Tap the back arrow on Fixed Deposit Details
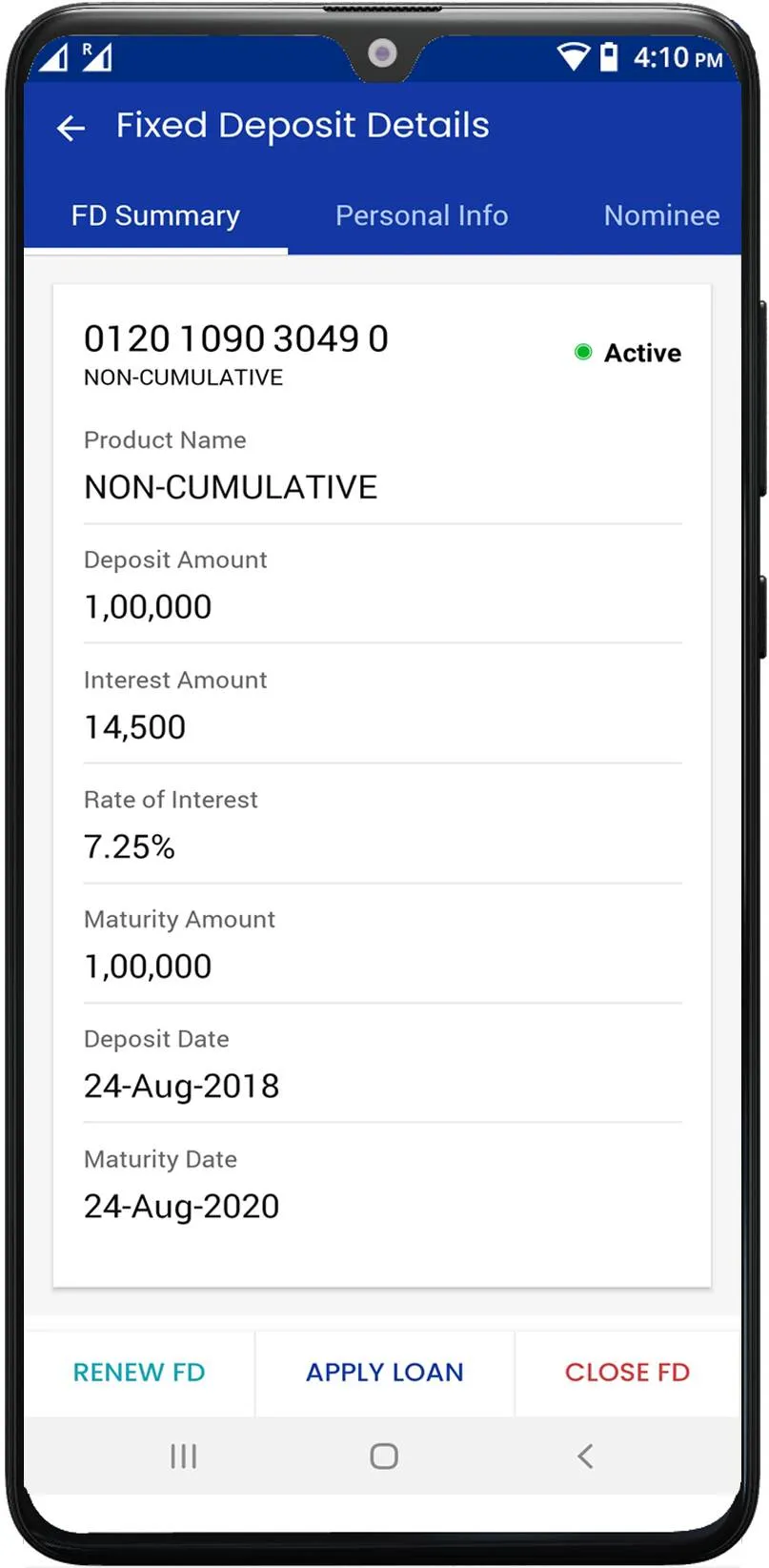This screenshot has height=1568, width=769. pyautogui.click(x=71, y=128)
